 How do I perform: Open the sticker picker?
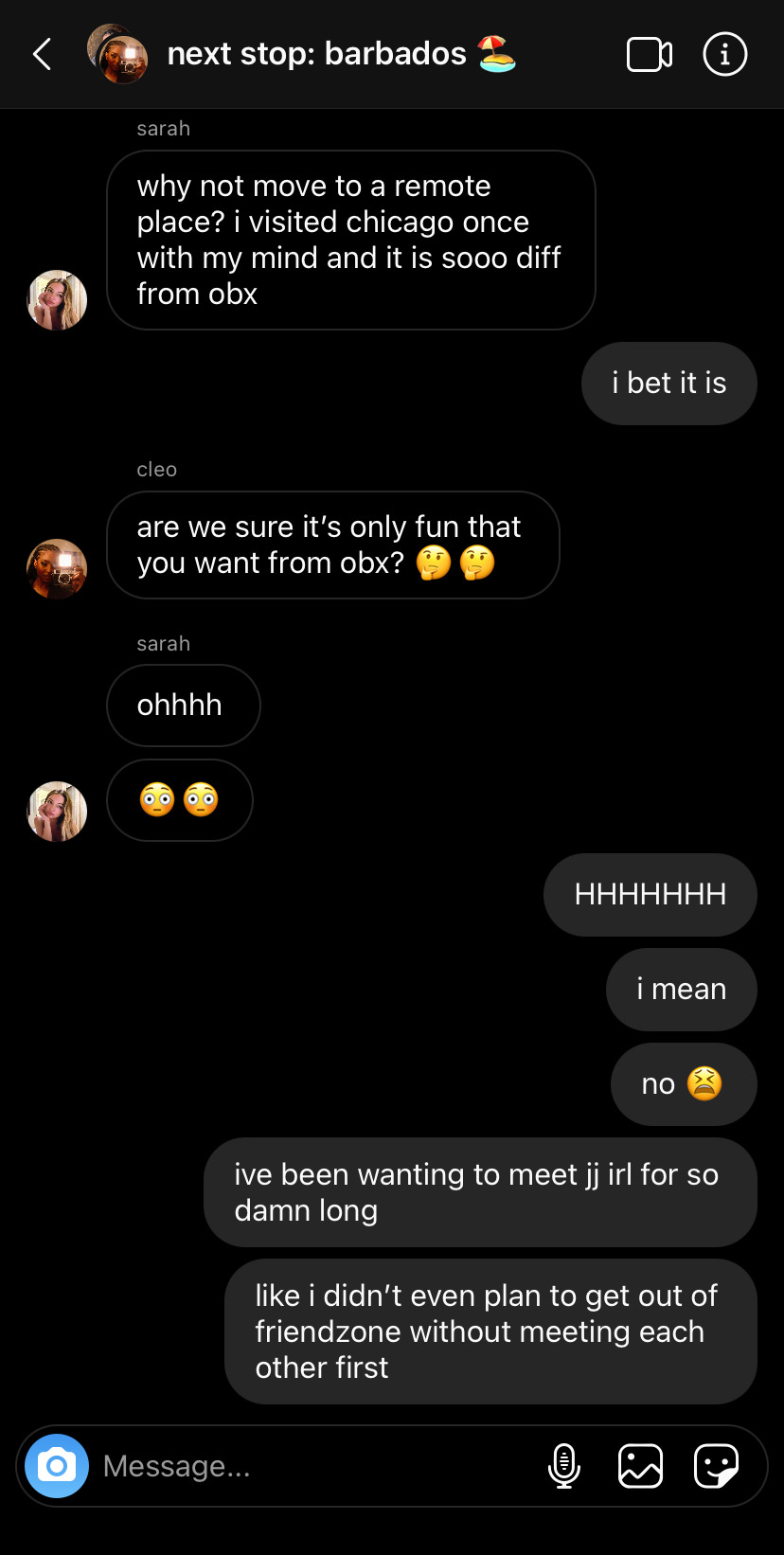716,1466
